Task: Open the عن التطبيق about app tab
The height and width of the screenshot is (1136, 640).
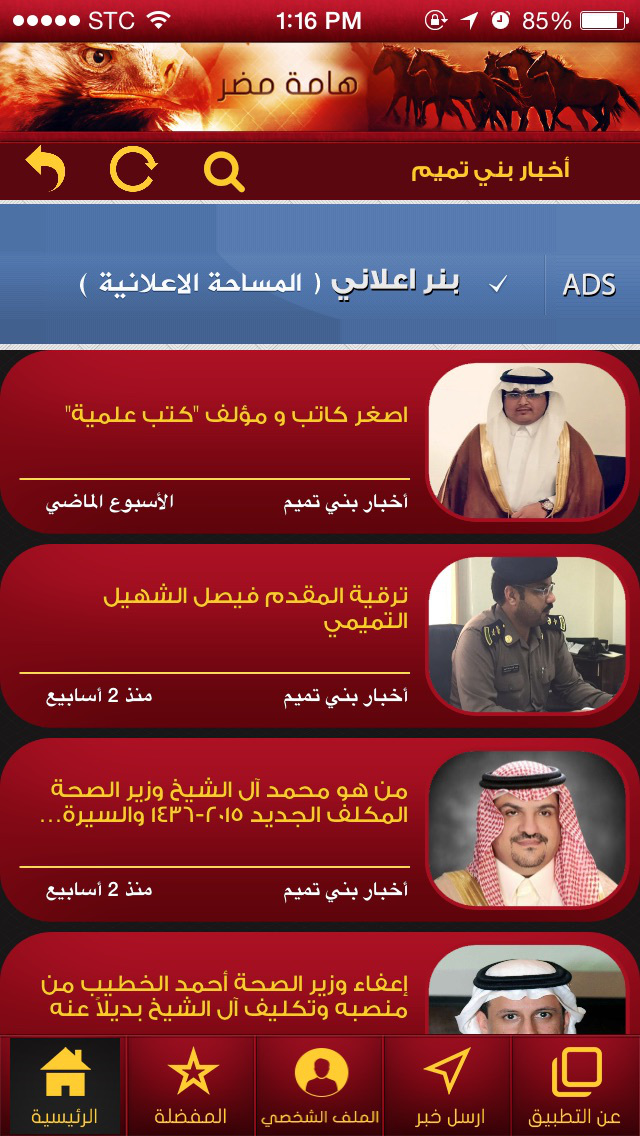Action: click(576, 1085)
